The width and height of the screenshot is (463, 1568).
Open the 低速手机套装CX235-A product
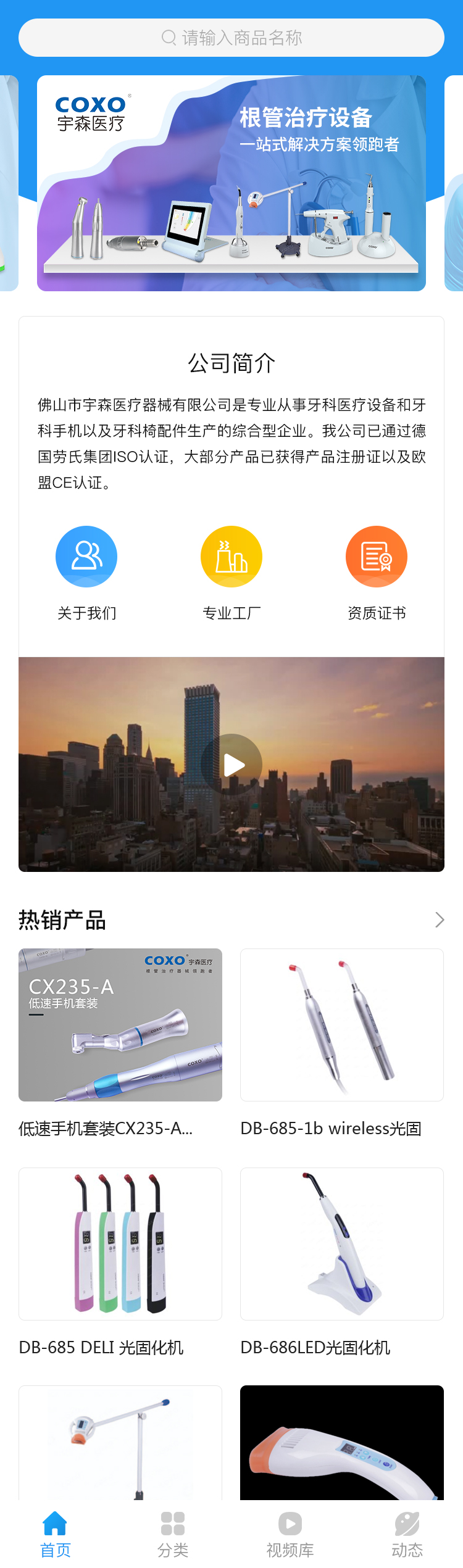[x=120, y=1025]
